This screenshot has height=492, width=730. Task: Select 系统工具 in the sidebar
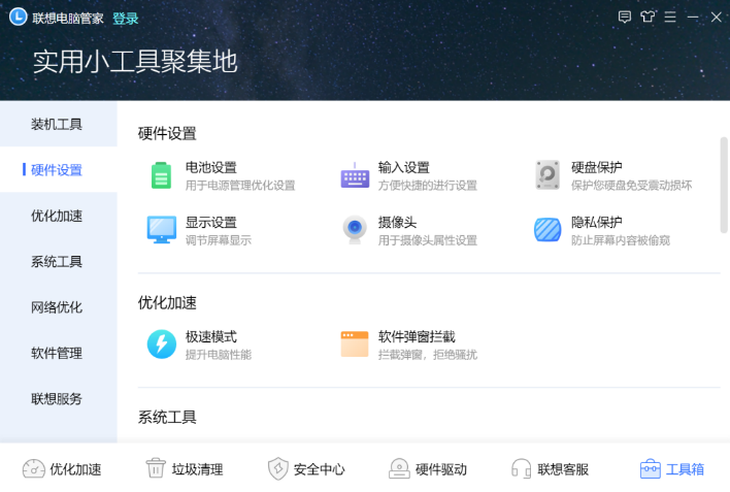[x=57, y=262]
